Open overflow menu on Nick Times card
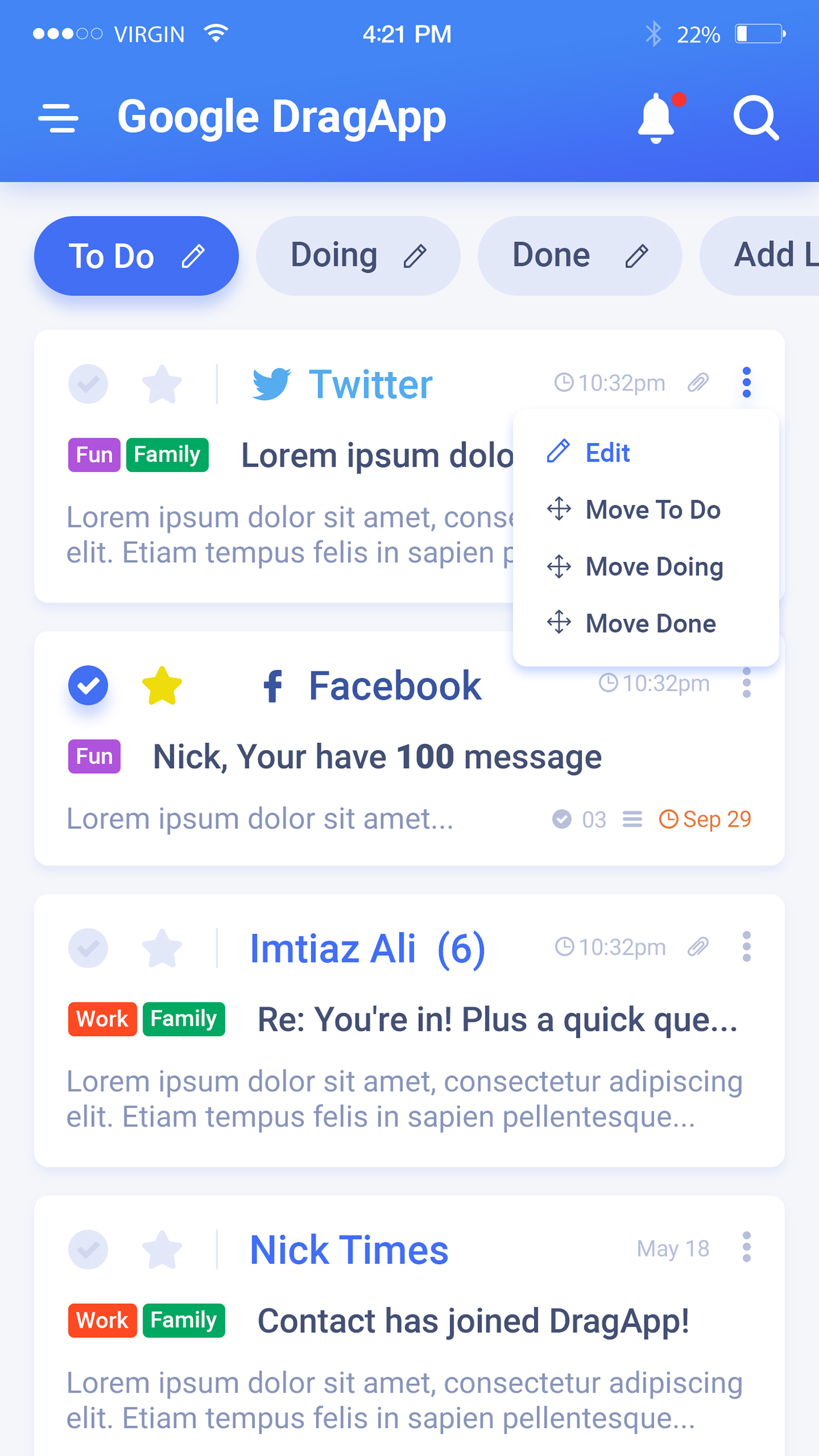 point(746,1247)
